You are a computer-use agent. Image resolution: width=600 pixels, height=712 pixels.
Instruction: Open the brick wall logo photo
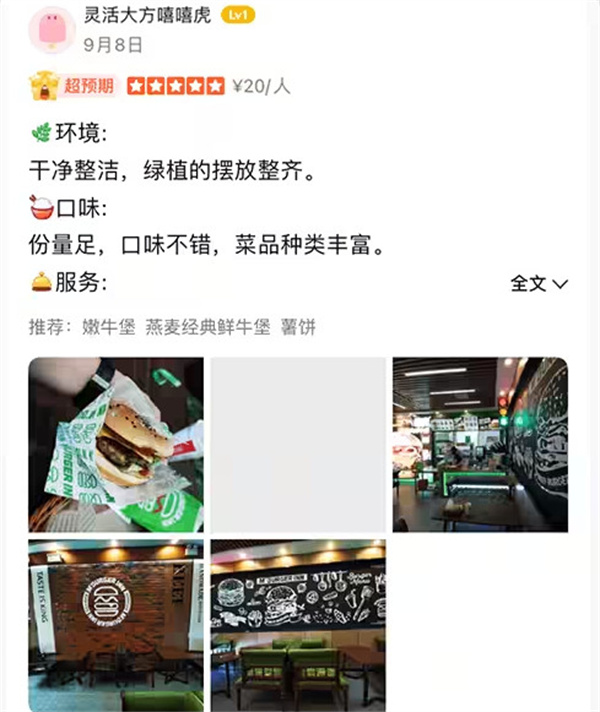click(116, 624)
